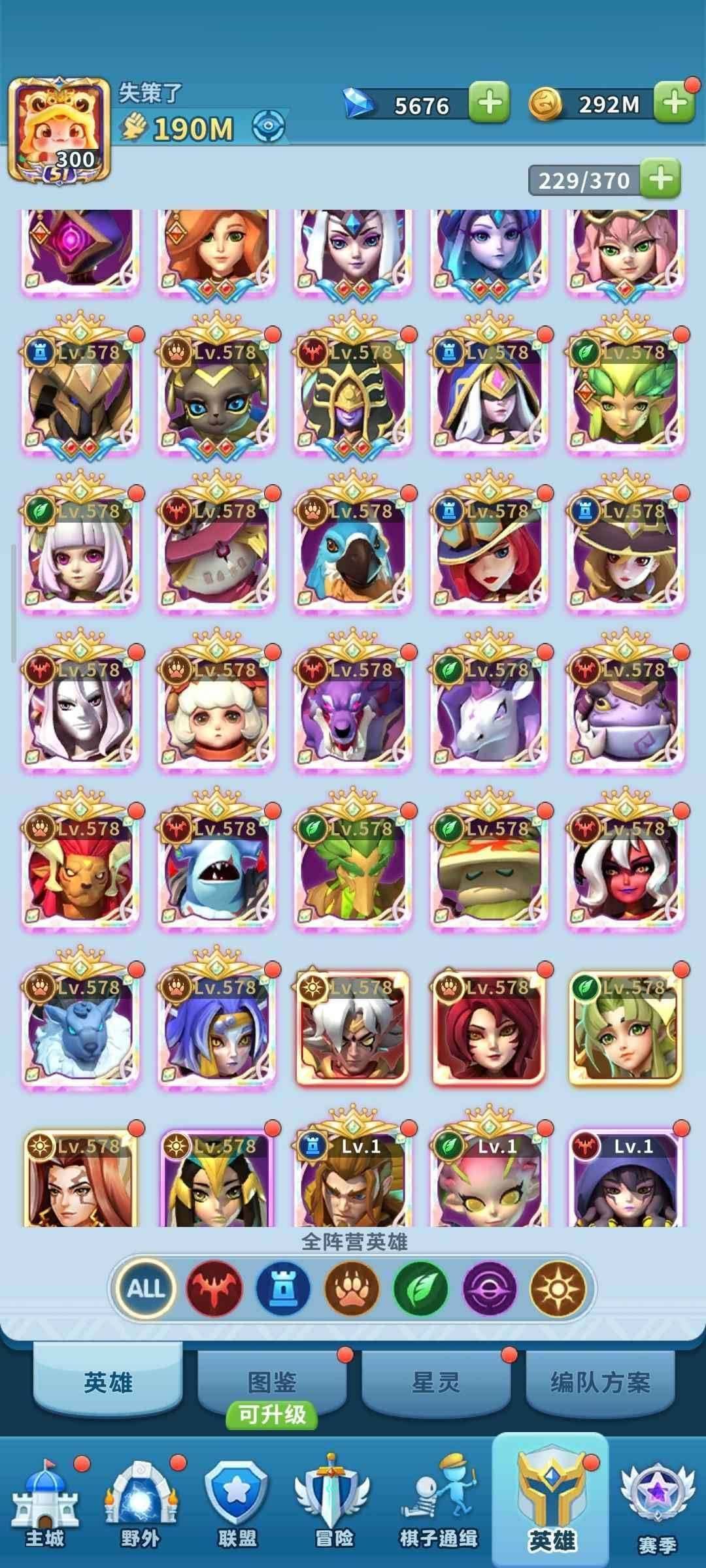The image size is (706, 1568).
Task: Filter heroes by red bat faction
Action: pos(214,1289)
